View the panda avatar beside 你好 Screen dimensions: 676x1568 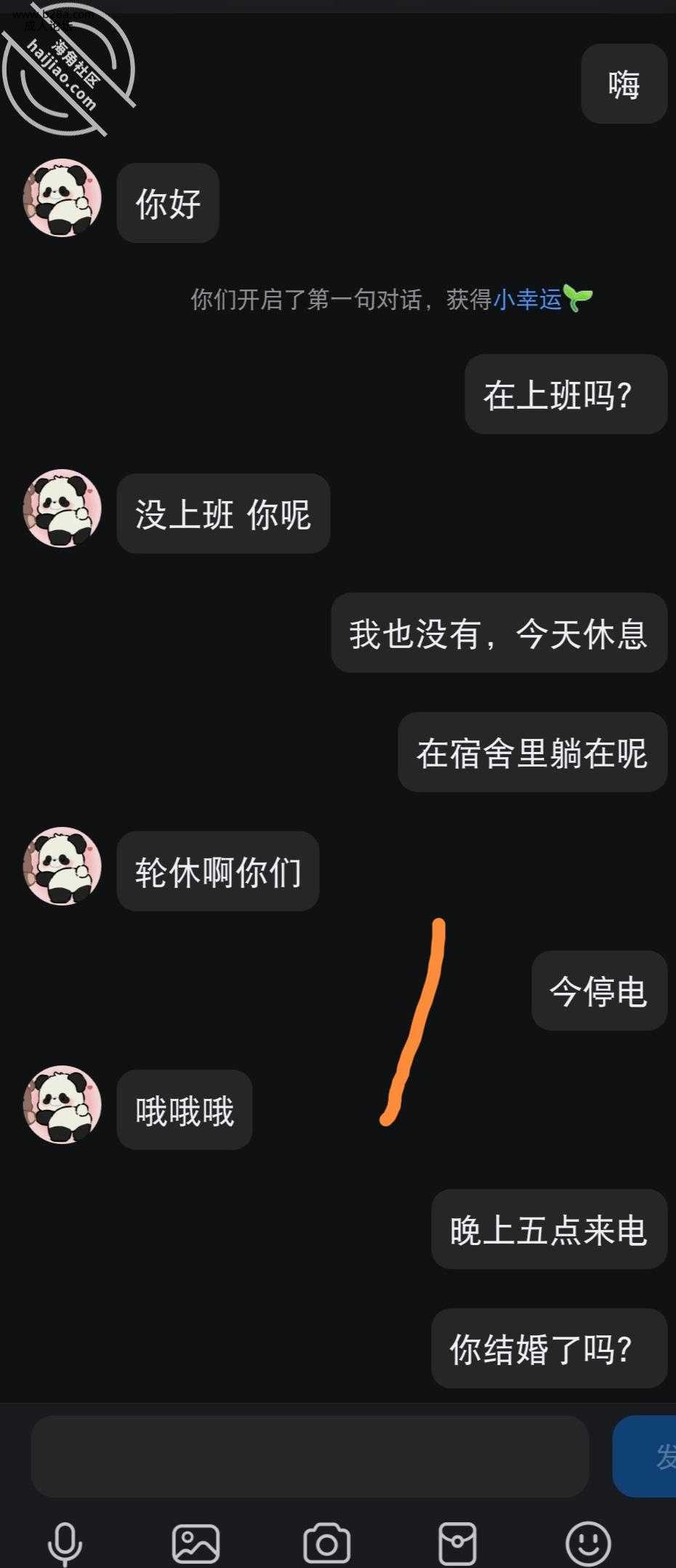[63, 198]
